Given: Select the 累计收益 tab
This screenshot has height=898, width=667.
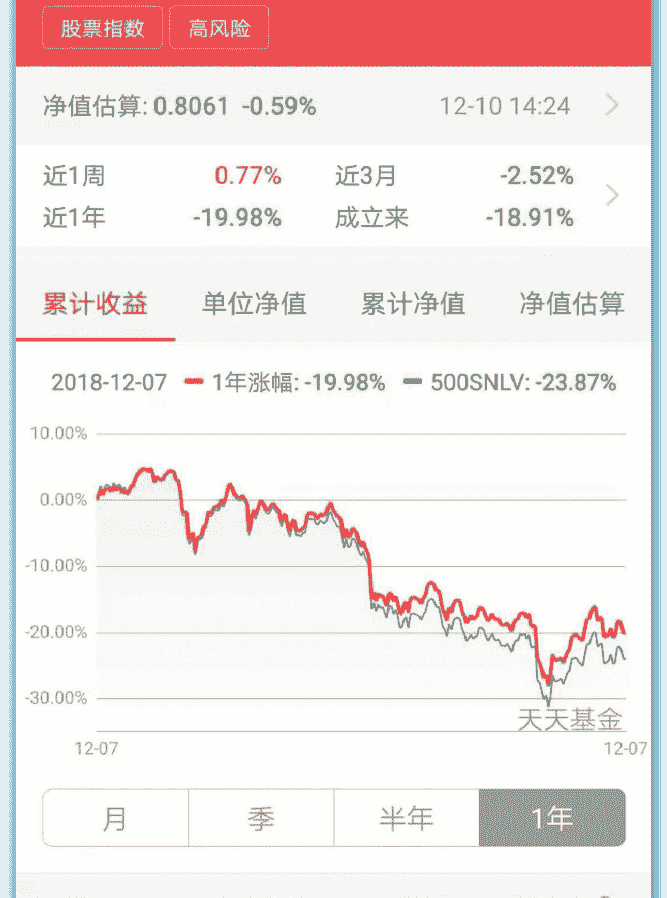Looking at the screenshot, I should point(96,304).
